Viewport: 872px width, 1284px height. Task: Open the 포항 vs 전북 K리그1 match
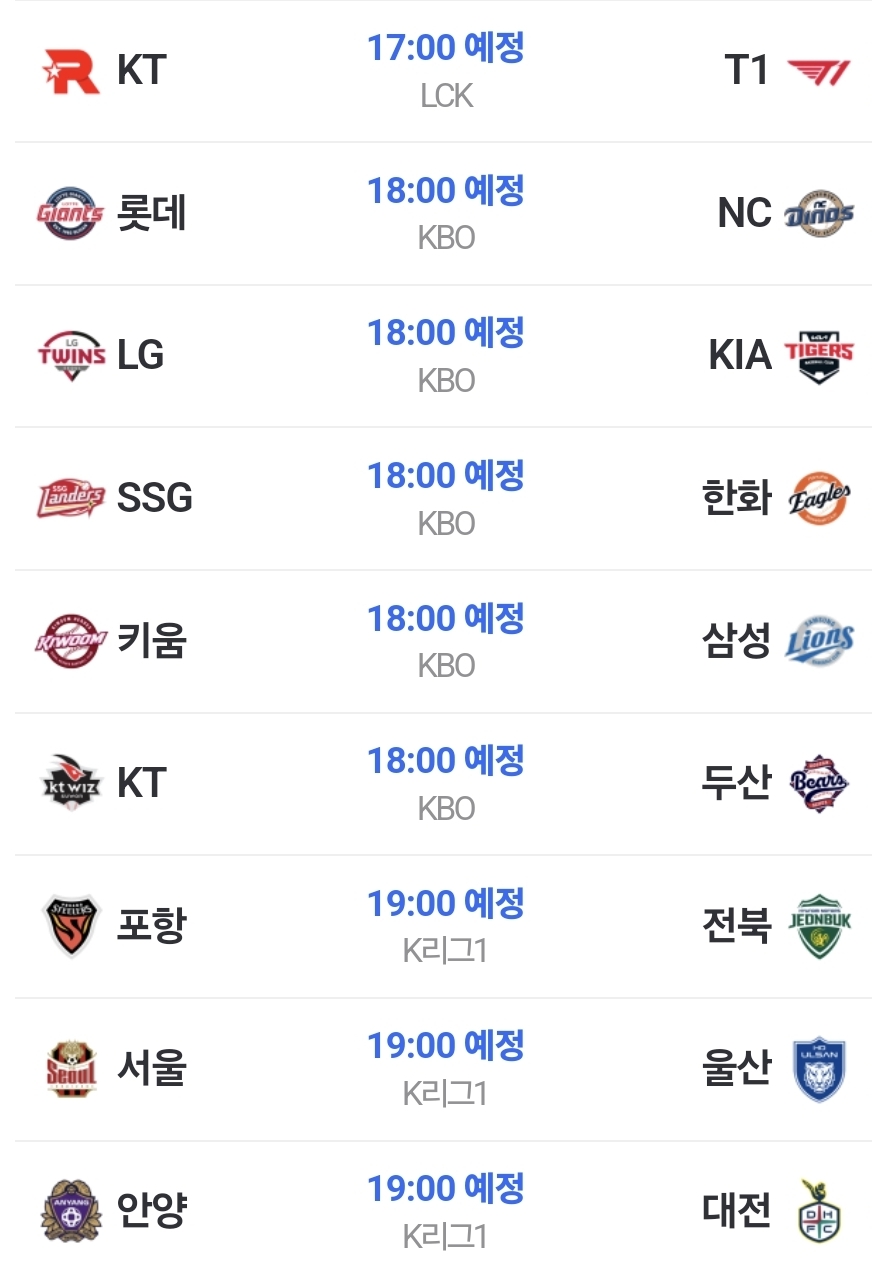click(x=445, y=926)
